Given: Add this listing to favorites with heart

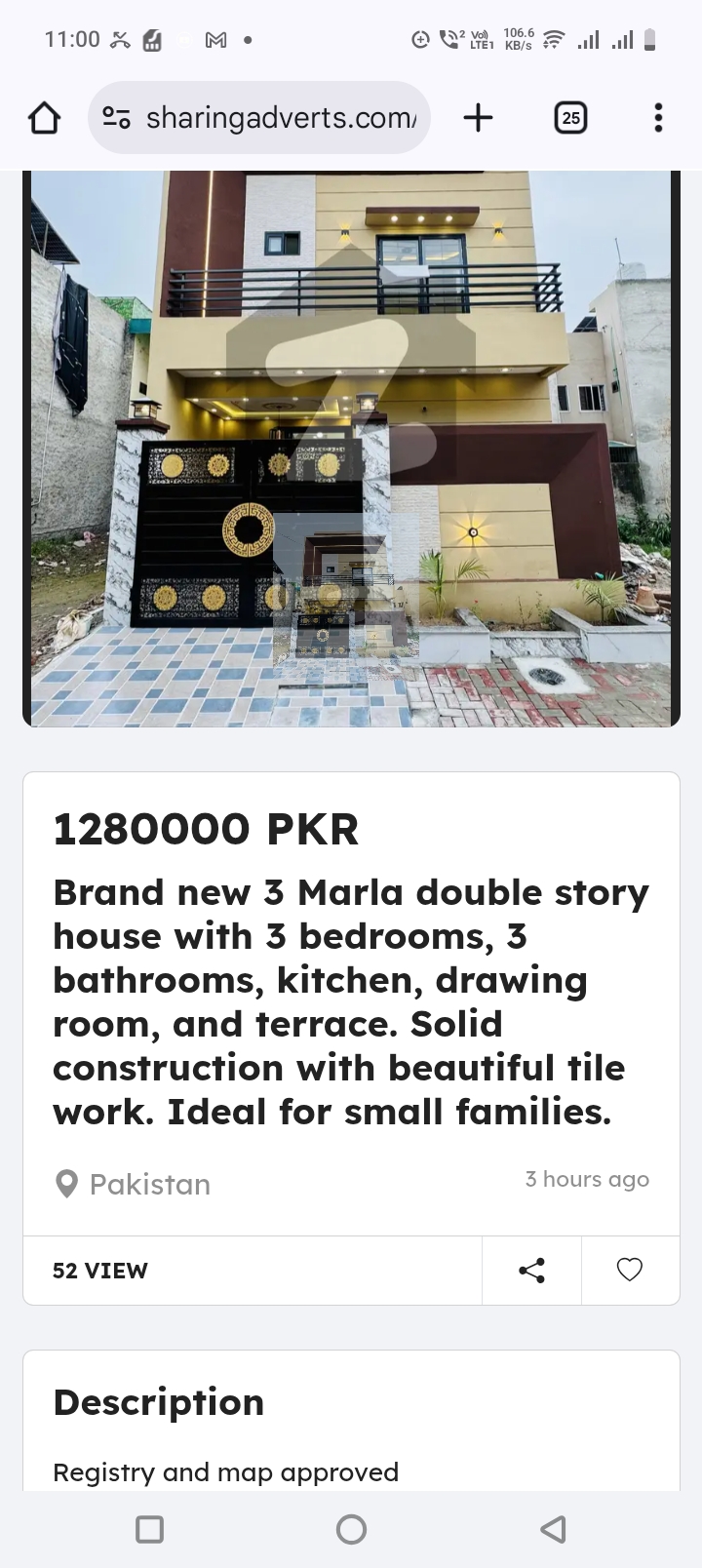Looking at the screenshot, I should tap(630, 1270).
